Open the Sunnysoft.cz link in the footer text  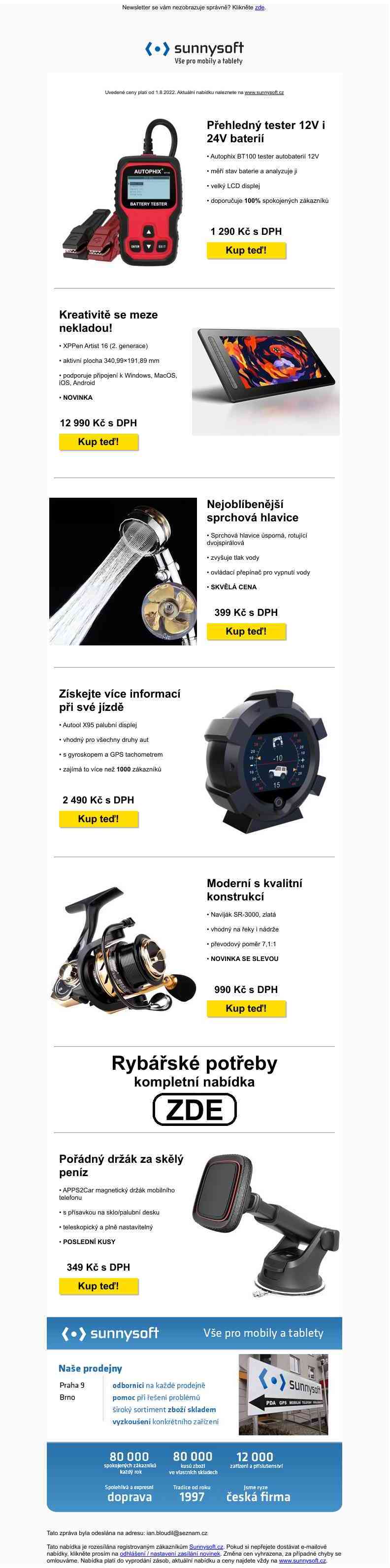(206, 1546)
